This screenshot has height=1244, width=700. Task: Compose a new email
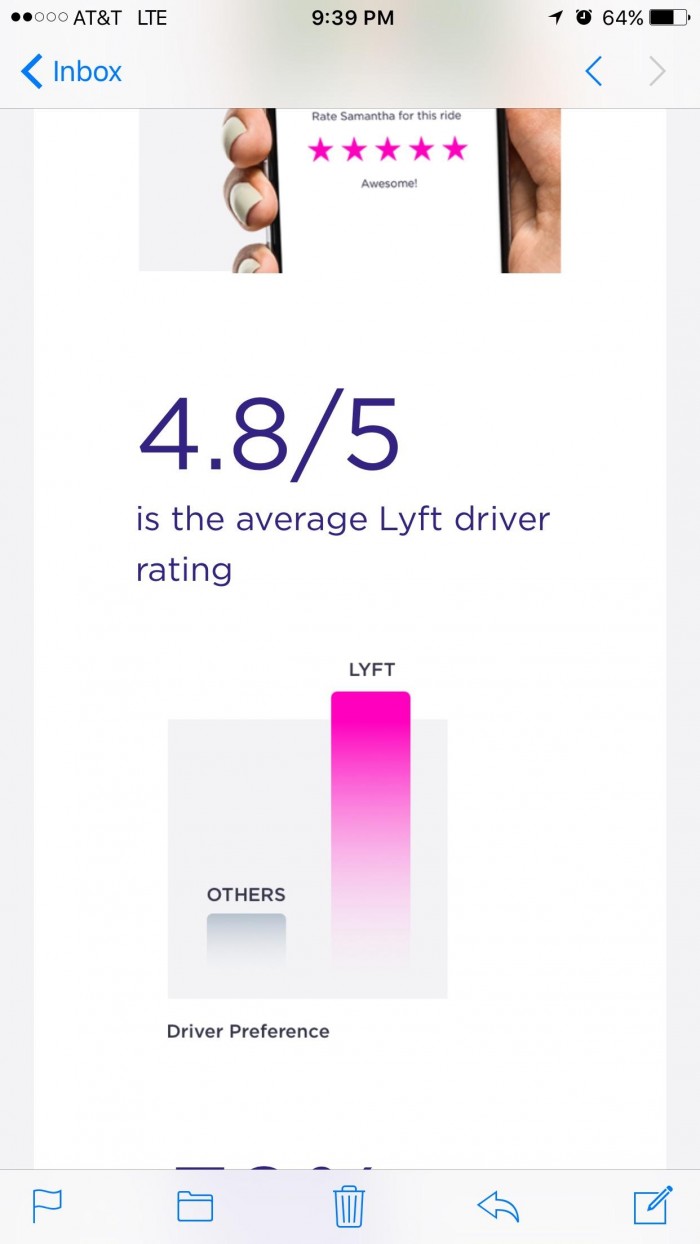(x=652, y=1205)
